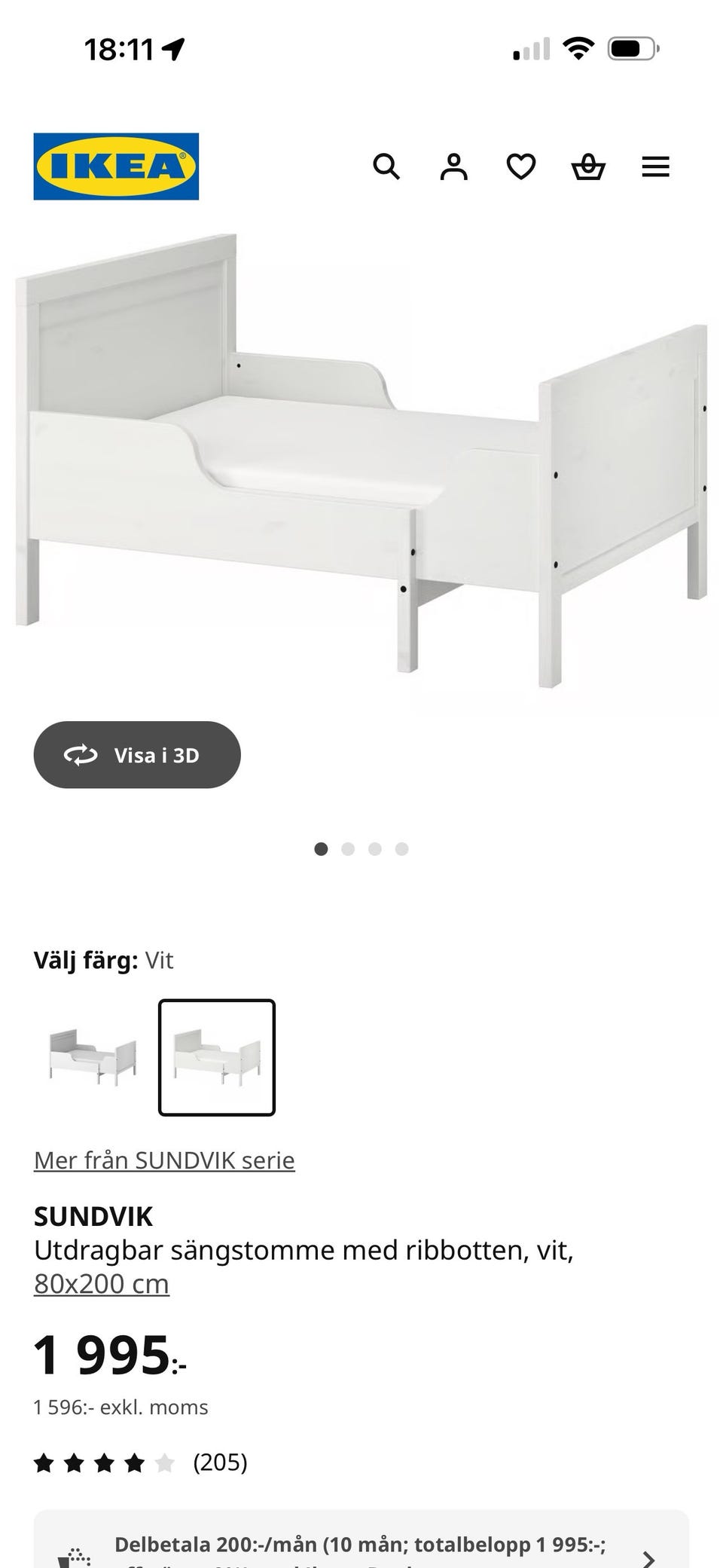Open your user account profile
Viewport: 723px width, 1568px height.
(x=453, y=167)
